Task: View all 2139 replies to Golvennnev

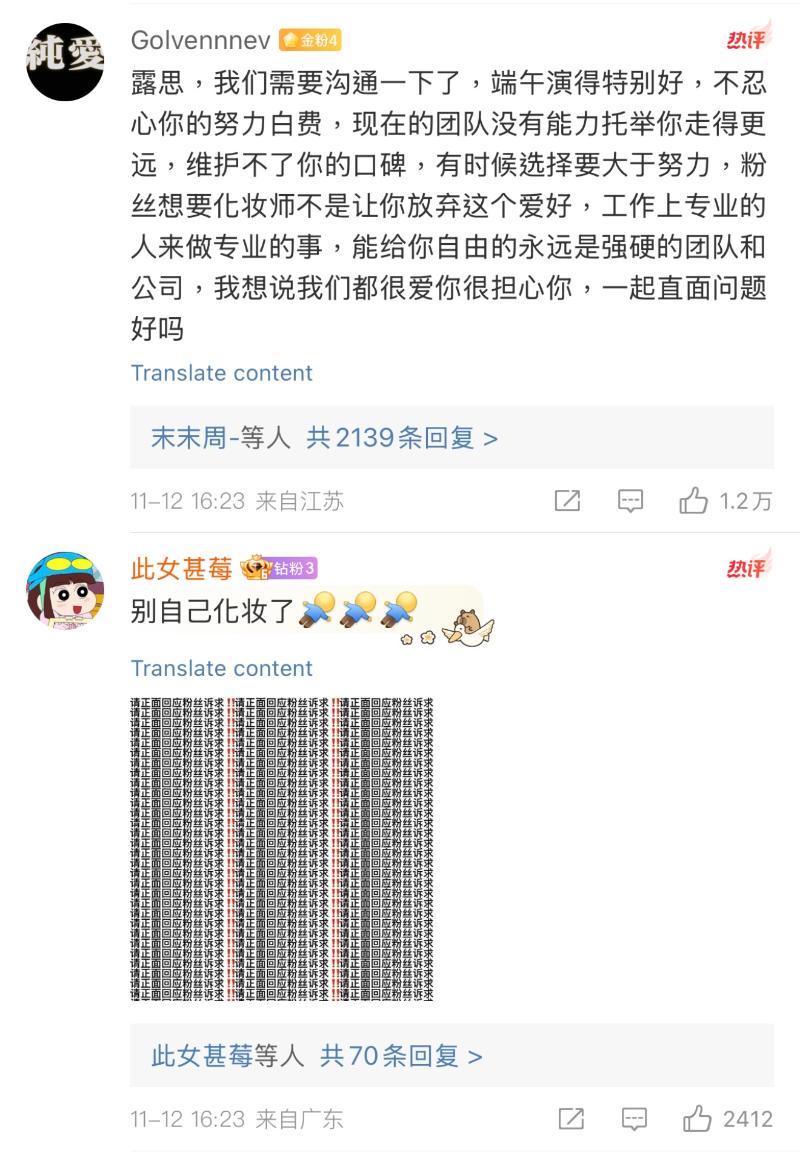Action: pos(324,438)
